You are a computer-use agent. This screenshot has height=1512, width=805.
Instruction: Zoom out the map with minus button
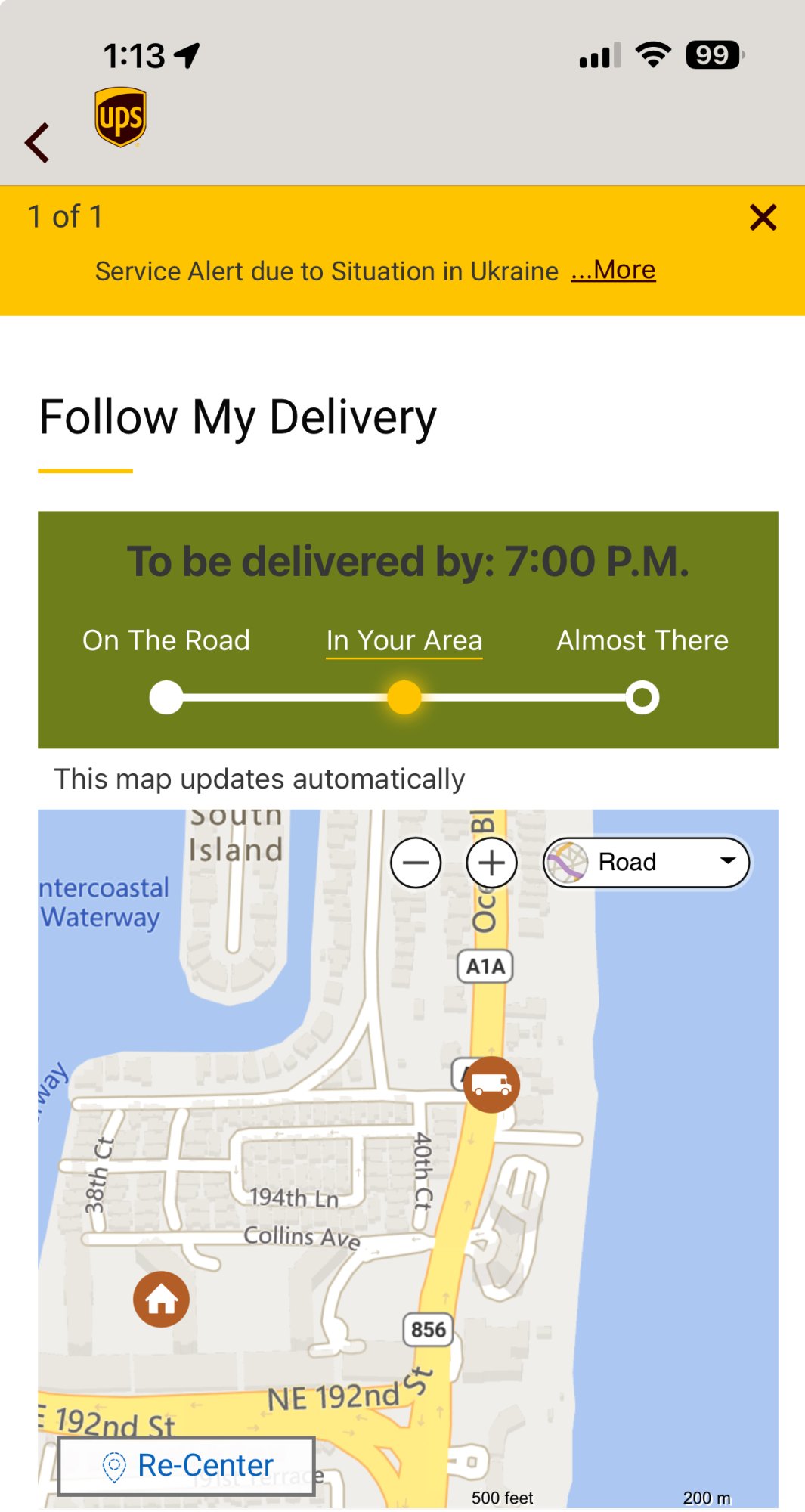416,863
